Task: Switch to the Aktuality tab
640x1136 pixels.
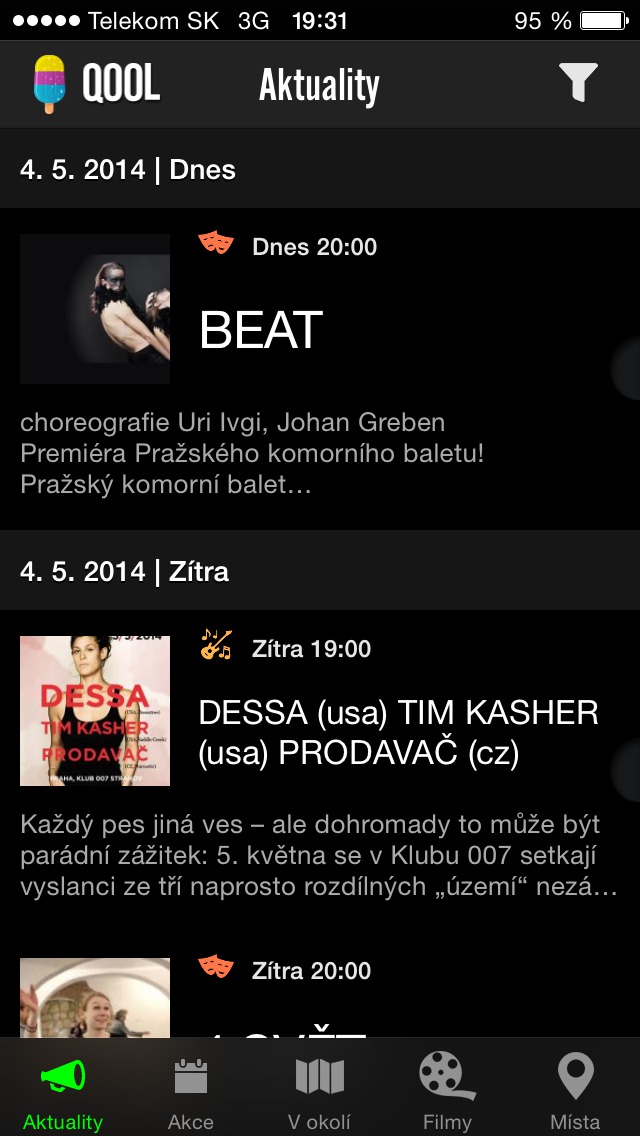Action: (63, 1092)
